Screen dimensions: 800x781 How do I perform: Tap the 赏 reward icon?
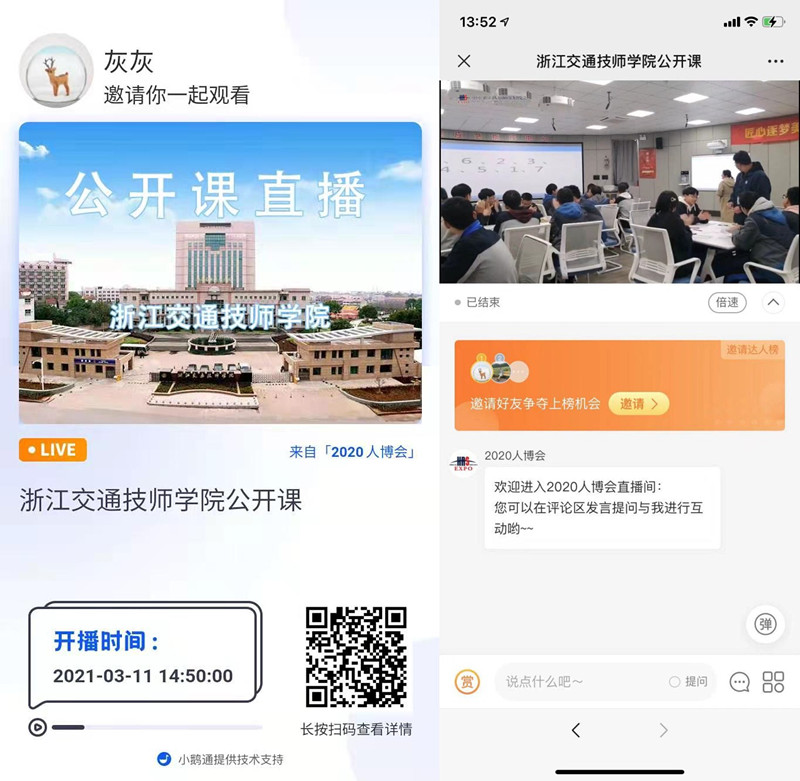click(467, 682)
